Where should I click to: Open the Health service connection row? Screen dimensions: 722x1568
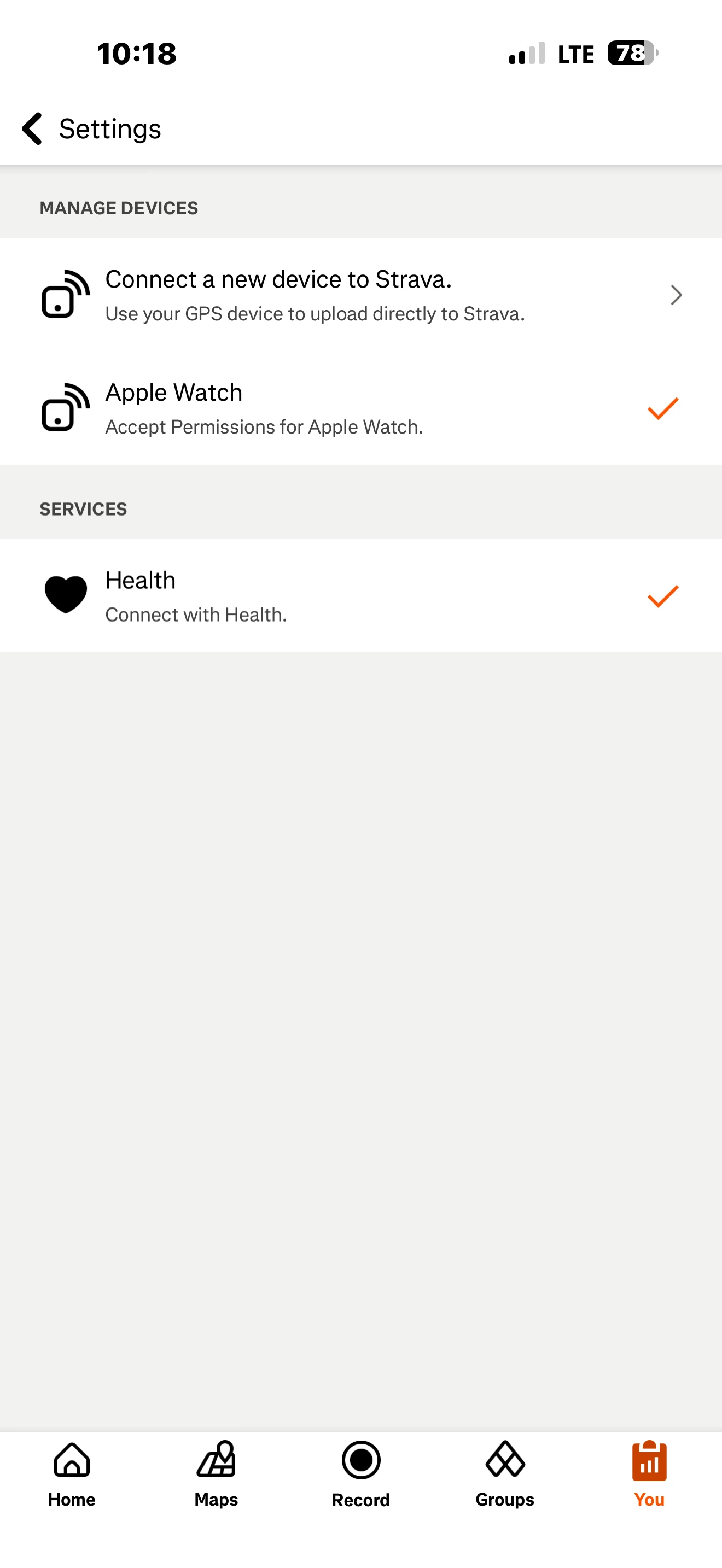360,596
